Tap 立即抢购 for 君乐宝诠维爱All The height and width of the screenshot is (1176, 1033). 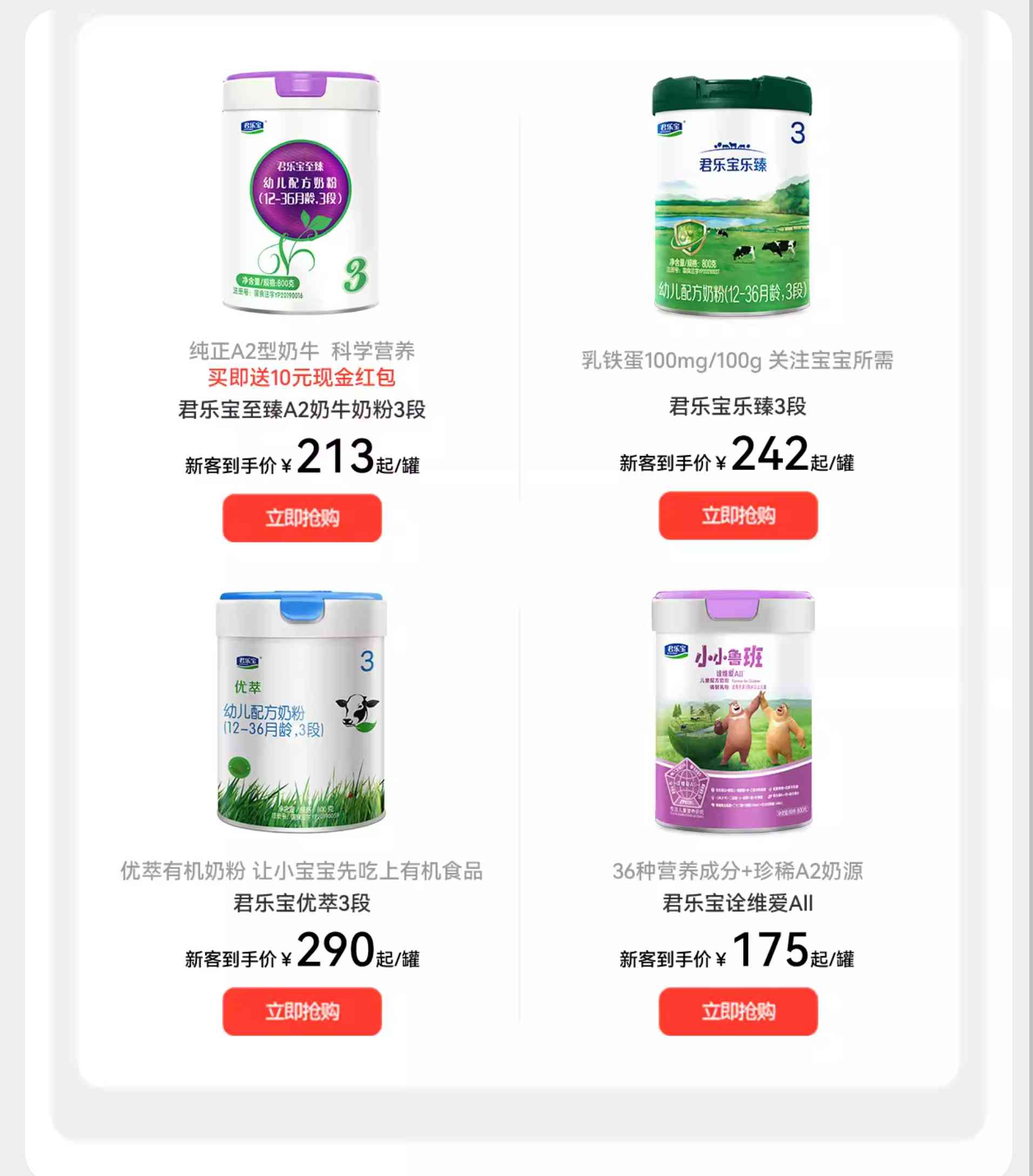(x=738, y=1011)
